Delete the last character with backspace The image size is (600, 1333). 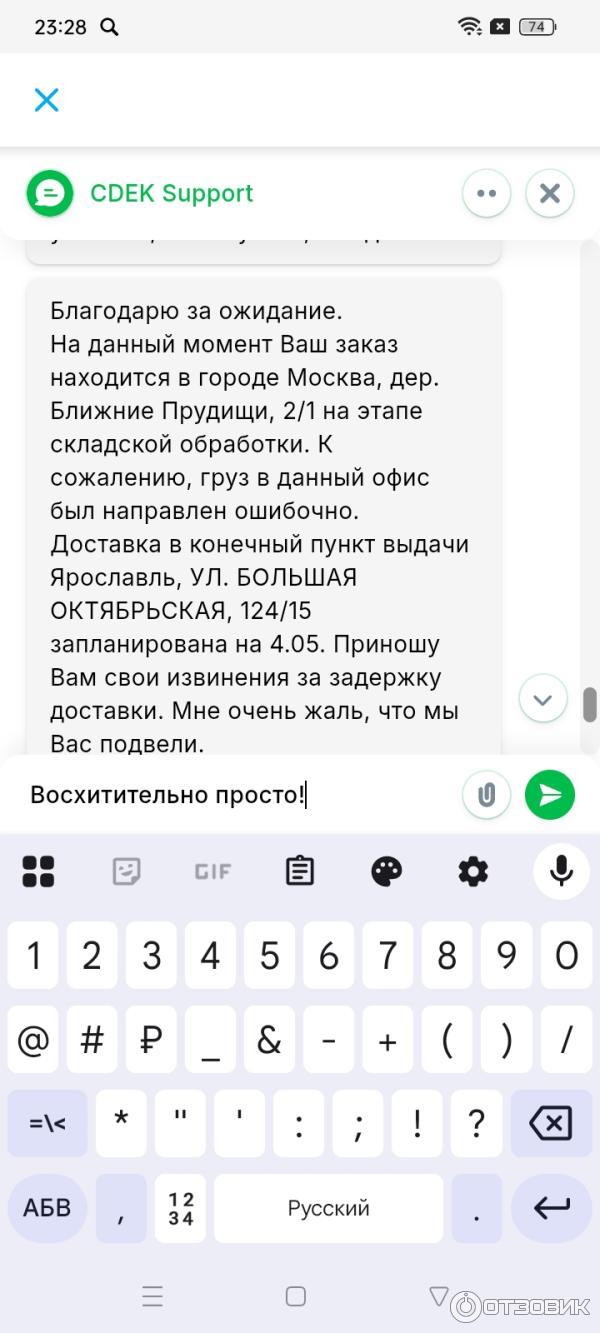coord(551,1123)
